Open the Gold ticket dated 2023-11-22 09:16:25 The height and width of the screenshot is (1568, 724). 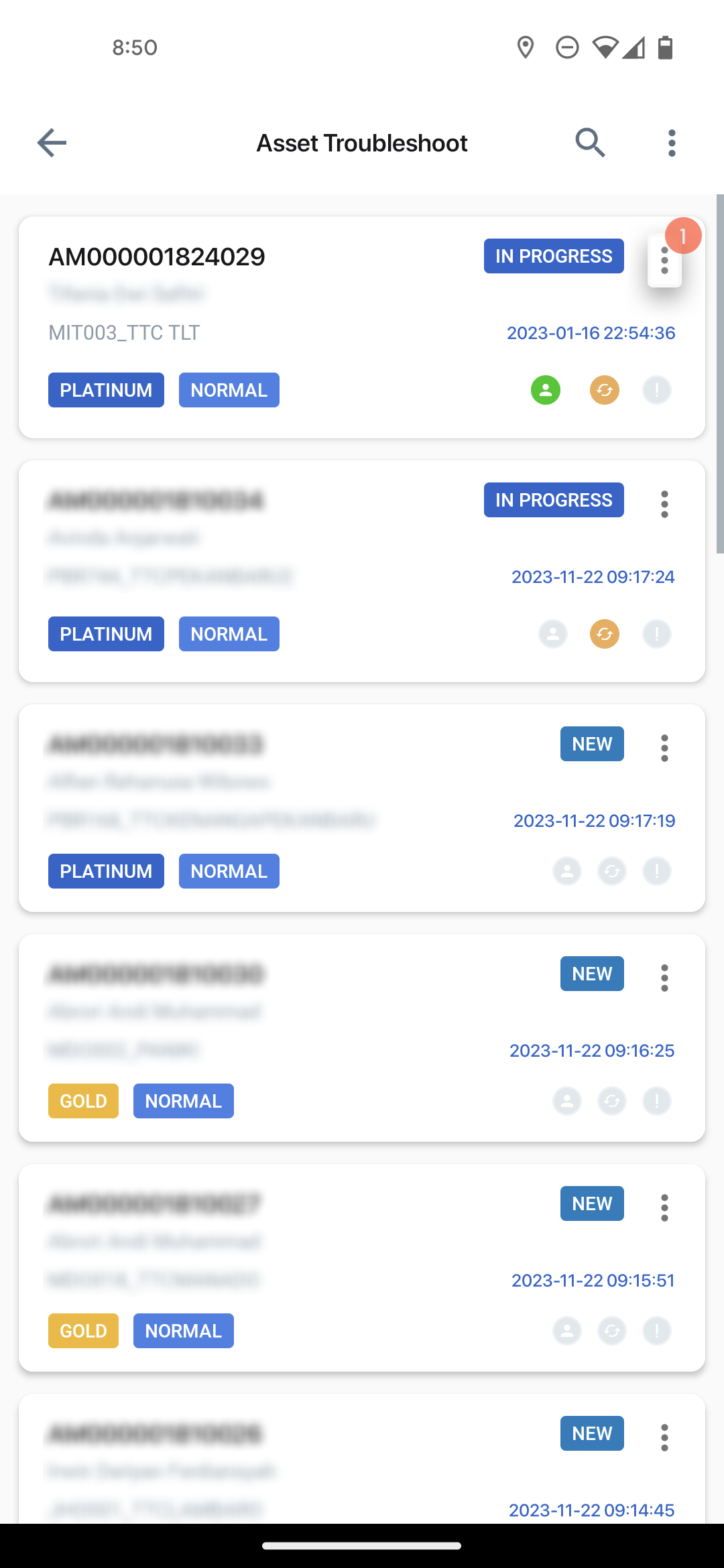(362, 1038)
